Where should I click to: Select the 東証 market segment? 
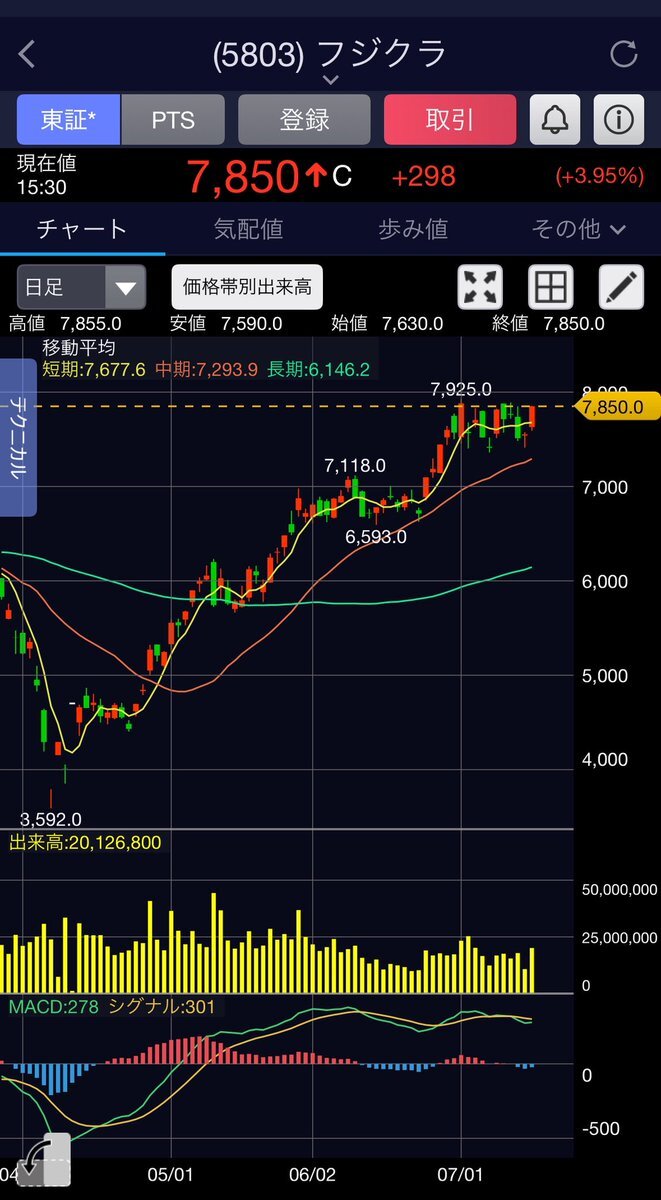(x=68, y=120)
